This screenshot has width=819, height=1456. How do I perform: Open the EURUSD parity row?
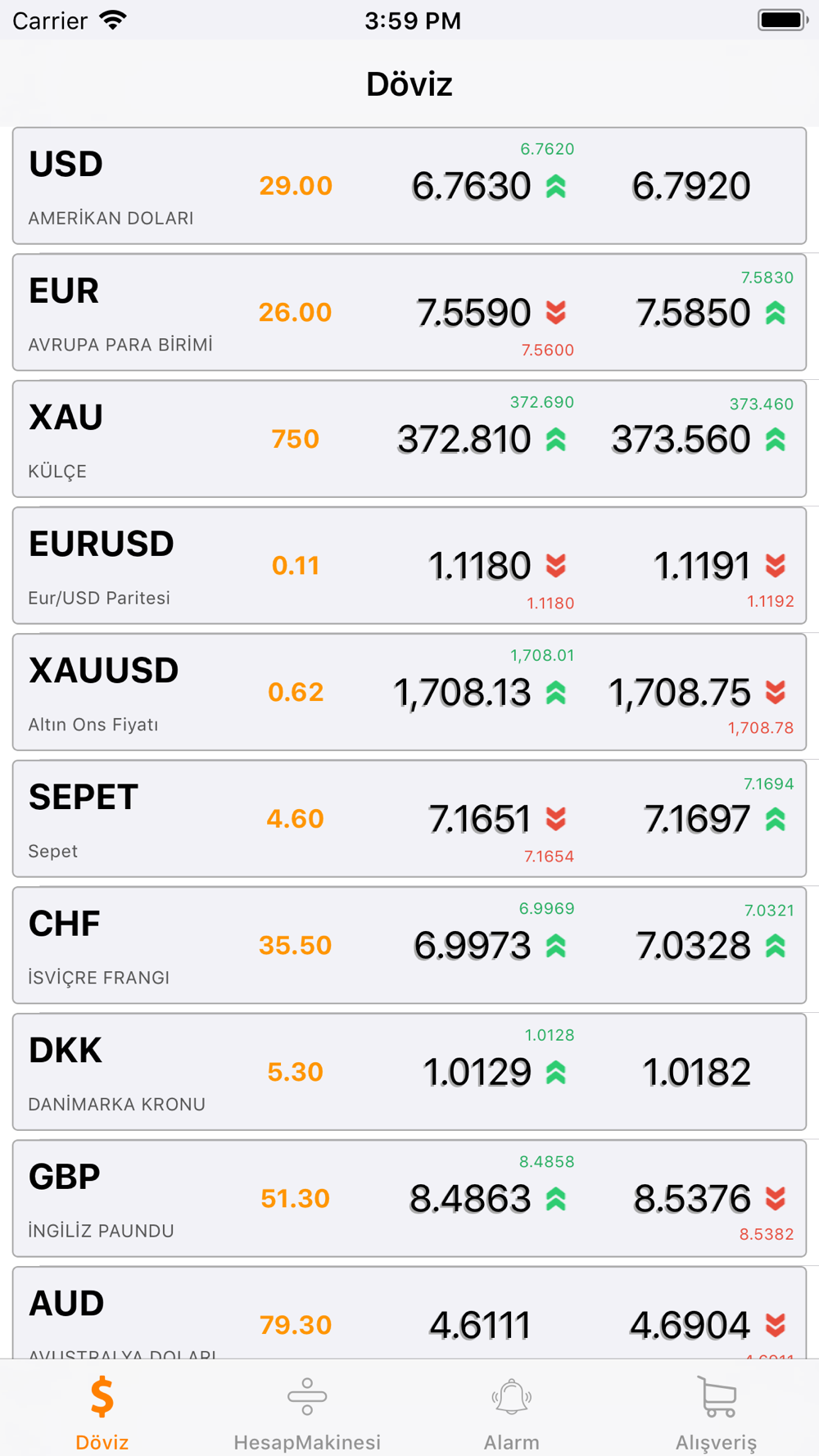pos(409,565)
